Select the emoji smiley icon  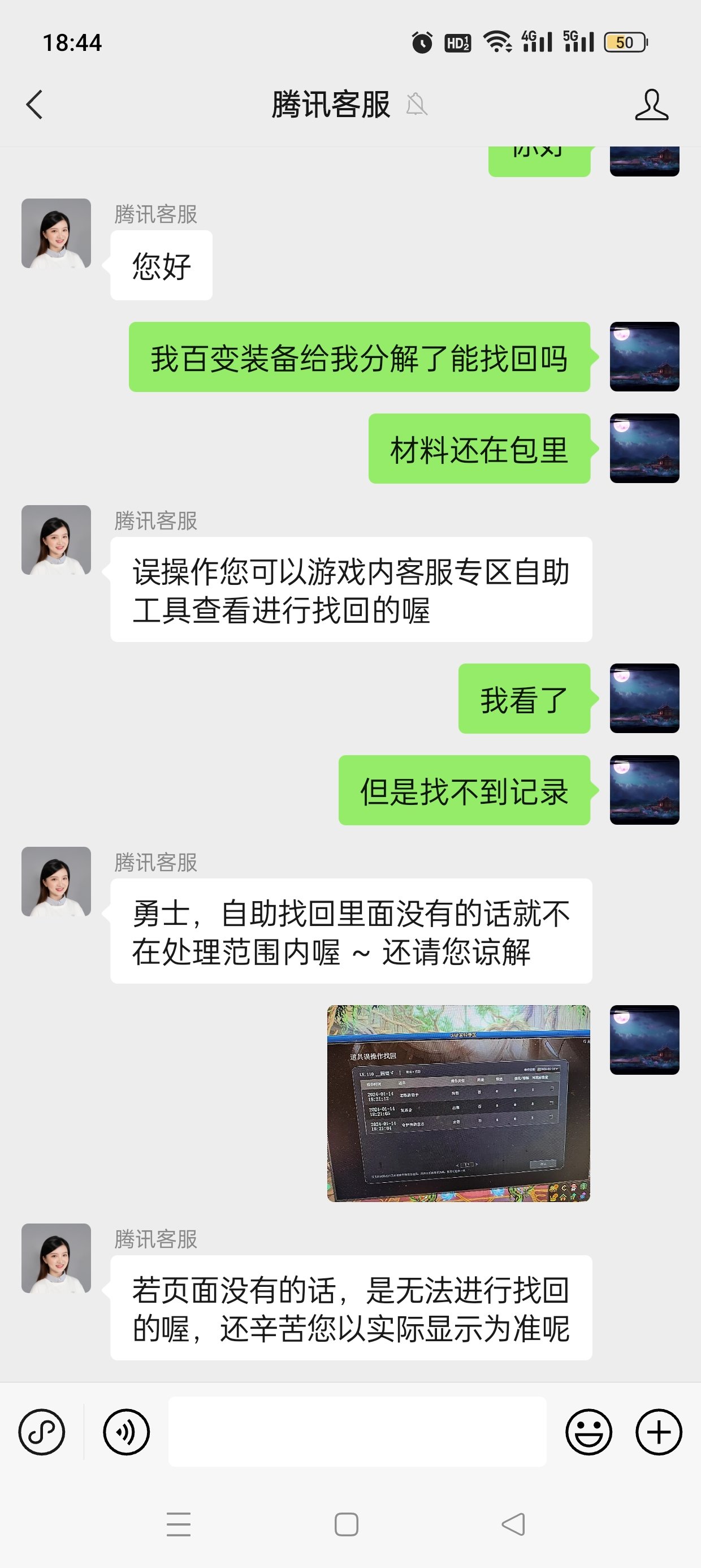(589, 1432)
